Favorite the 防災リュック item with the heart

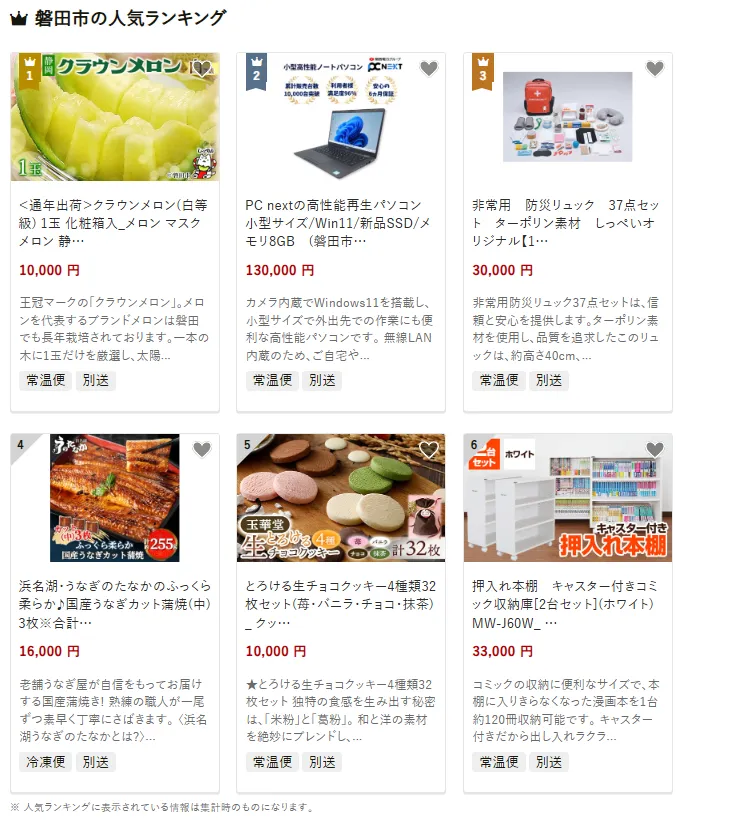(655, 69)
